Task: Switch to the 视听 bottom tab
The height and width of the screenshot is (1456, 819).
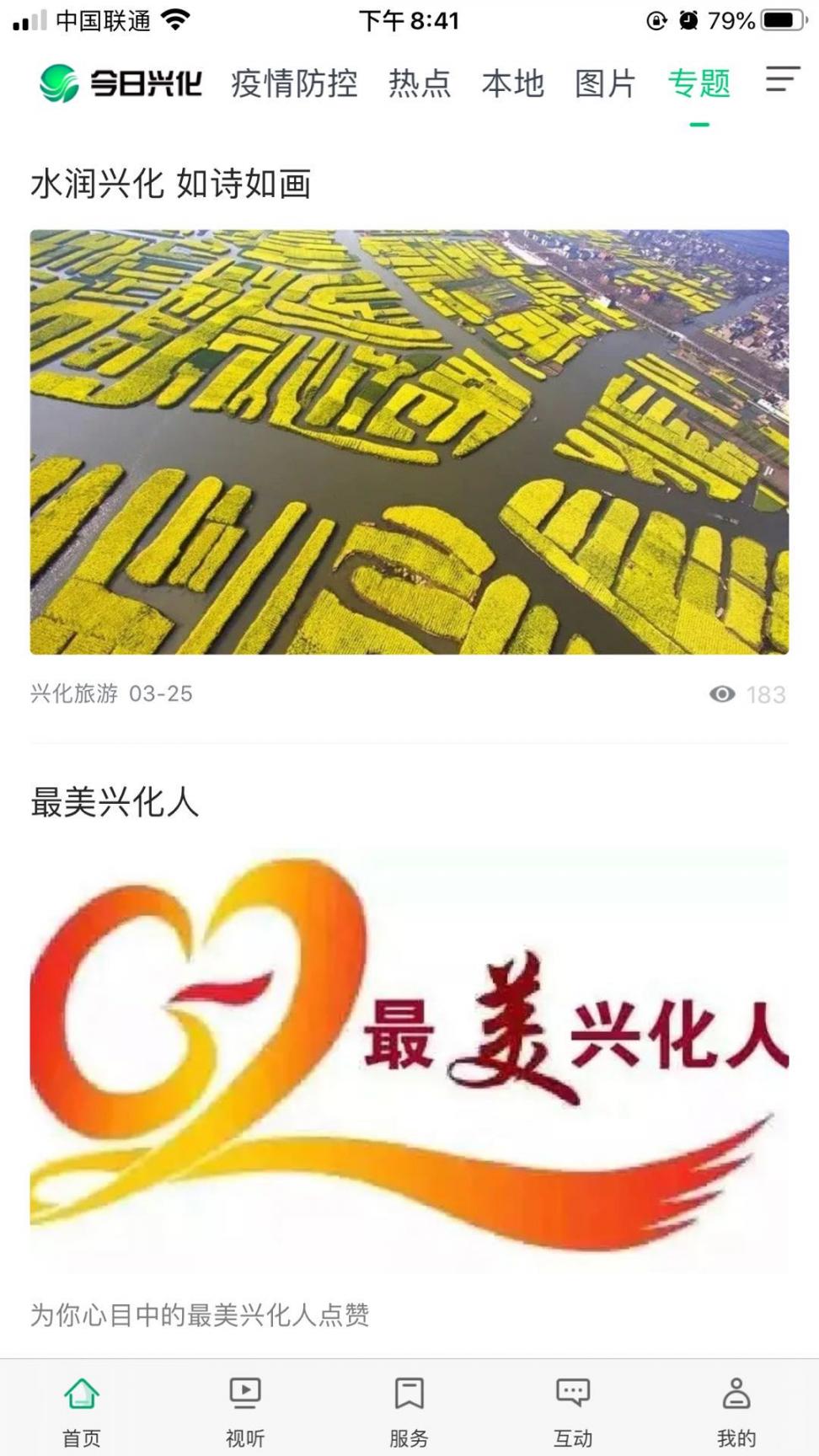Action: pyautogui.click(x=245, y=1407)
